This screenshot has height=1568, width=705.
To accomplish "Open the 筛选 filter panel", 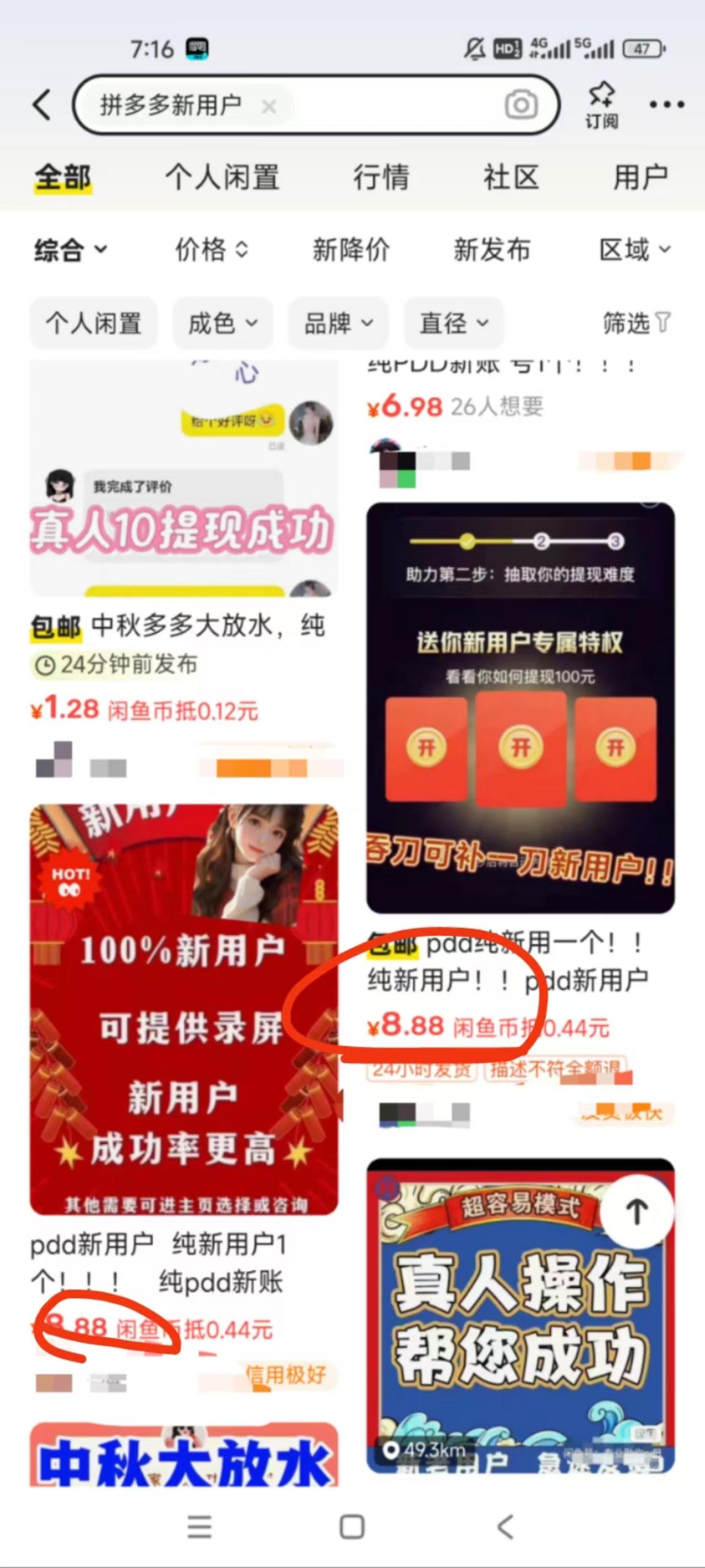I will click(x=636, y=323).
